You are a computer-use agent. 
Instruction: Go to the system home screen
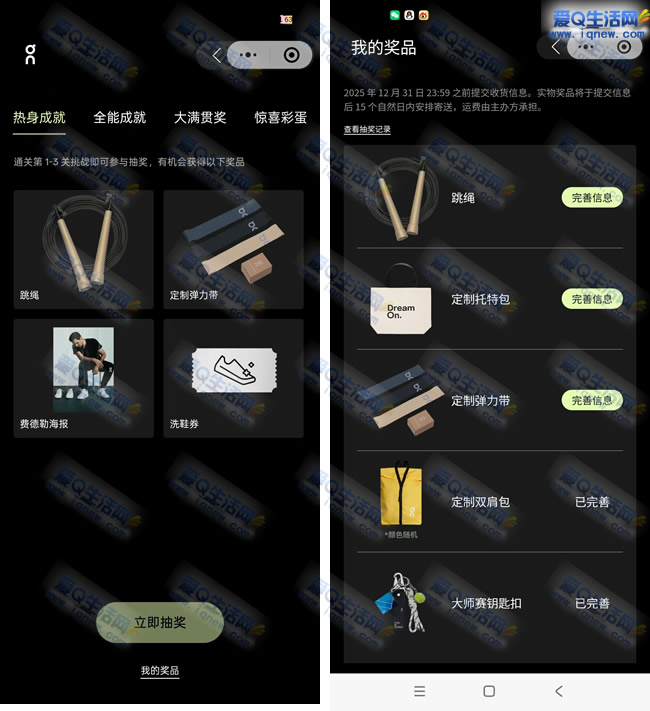pos(489,691)
